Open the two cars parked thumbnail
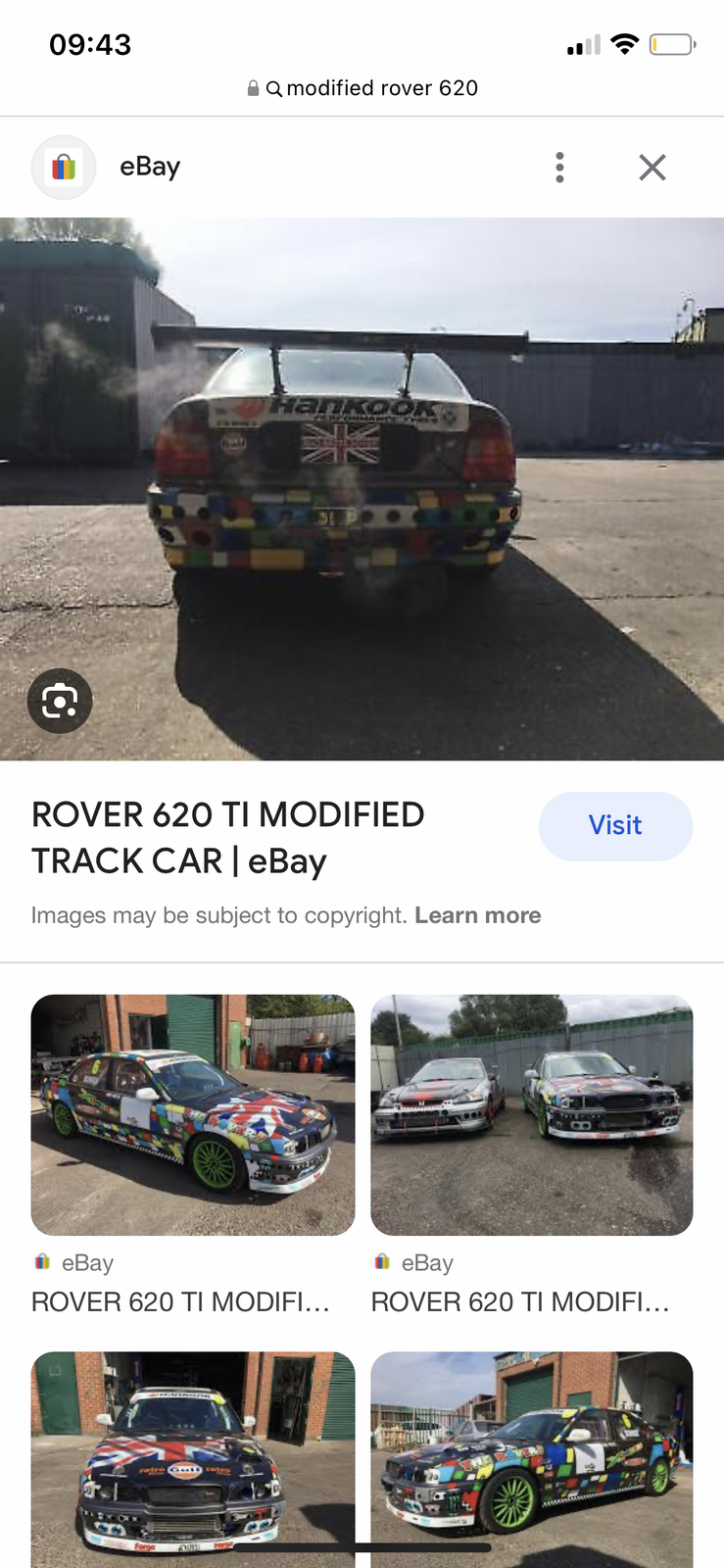 coord(532,1114)
